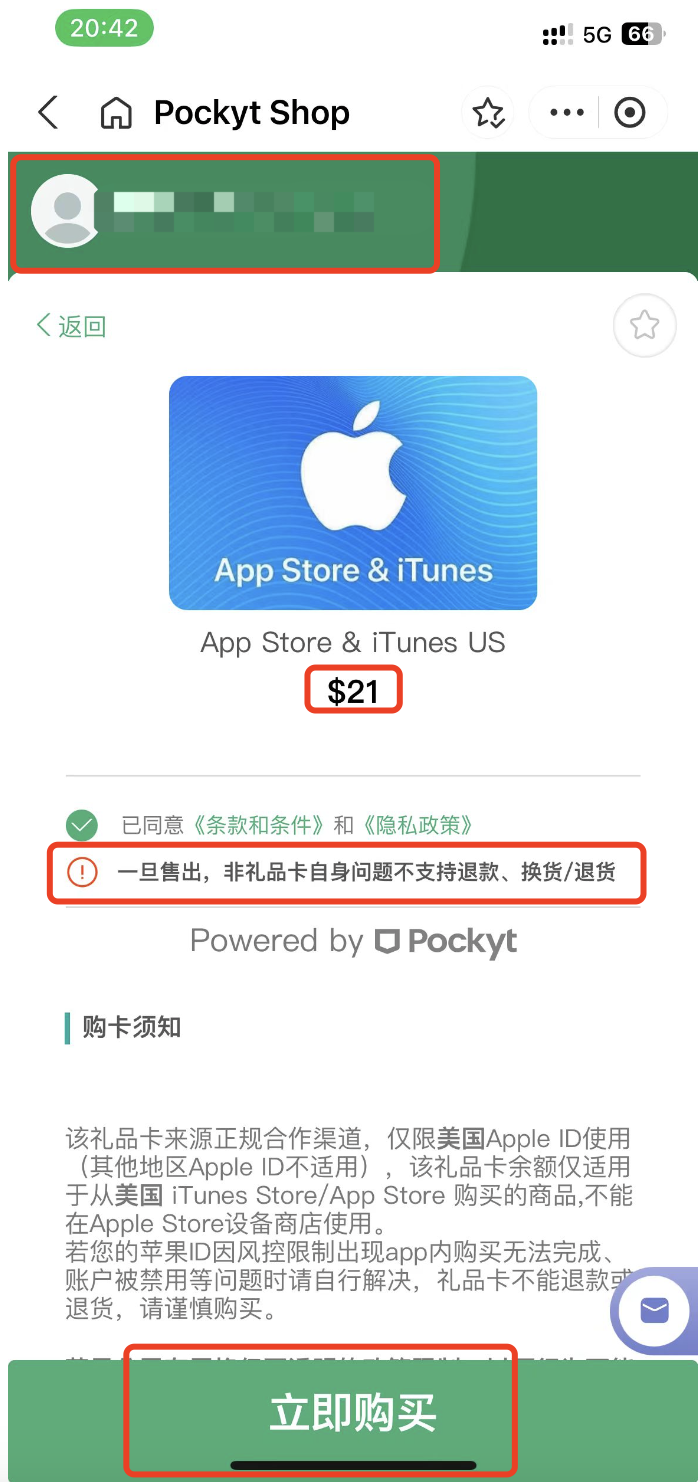Go back using the top-left arrow
Viewport: 700px width, 1482px height.
point(48,113)
